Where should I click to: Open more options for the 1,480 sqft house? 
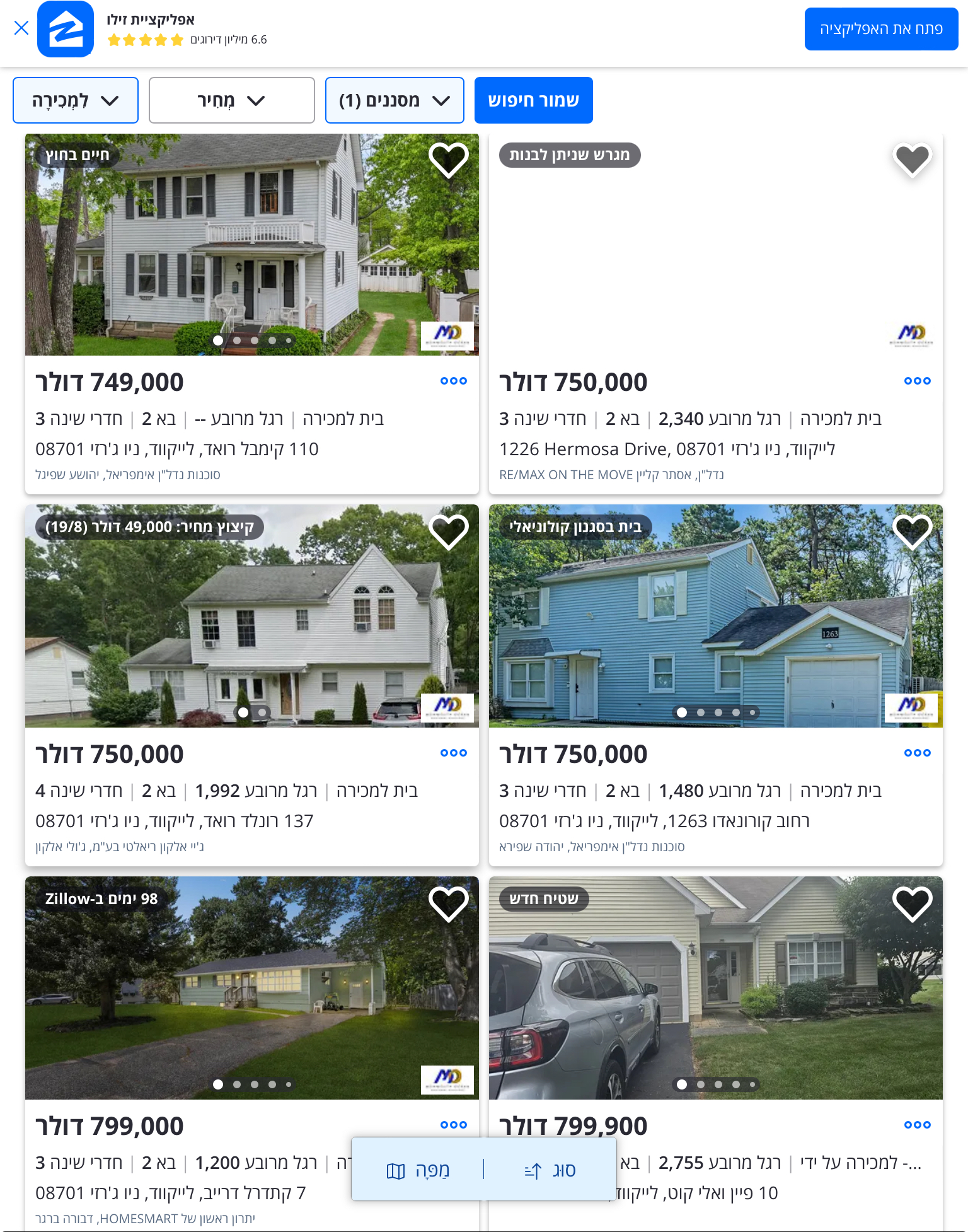point(917,753)
